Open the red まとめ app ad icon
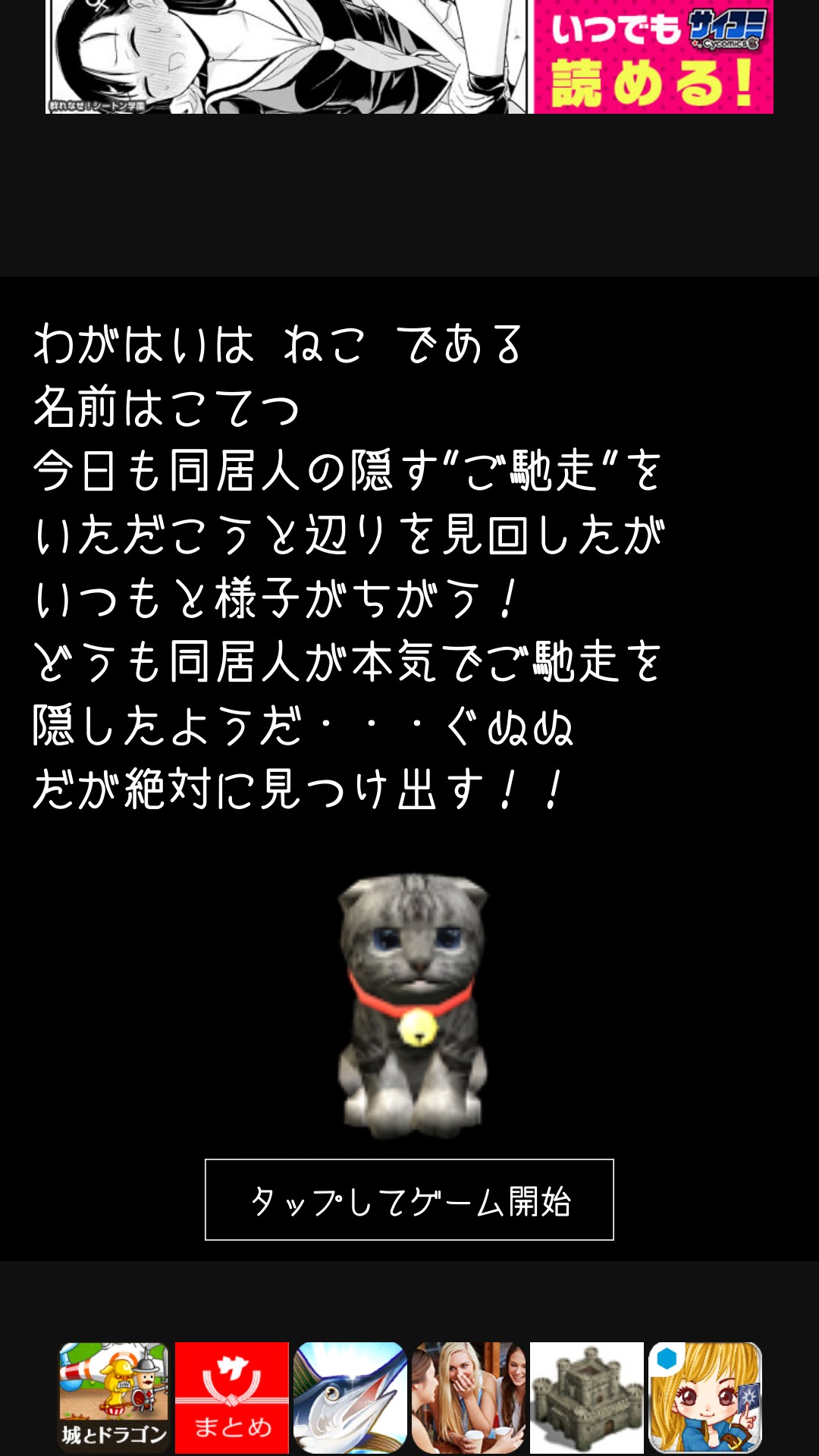The width and height of the screenshot is (819, 1456). [232, 1398]
